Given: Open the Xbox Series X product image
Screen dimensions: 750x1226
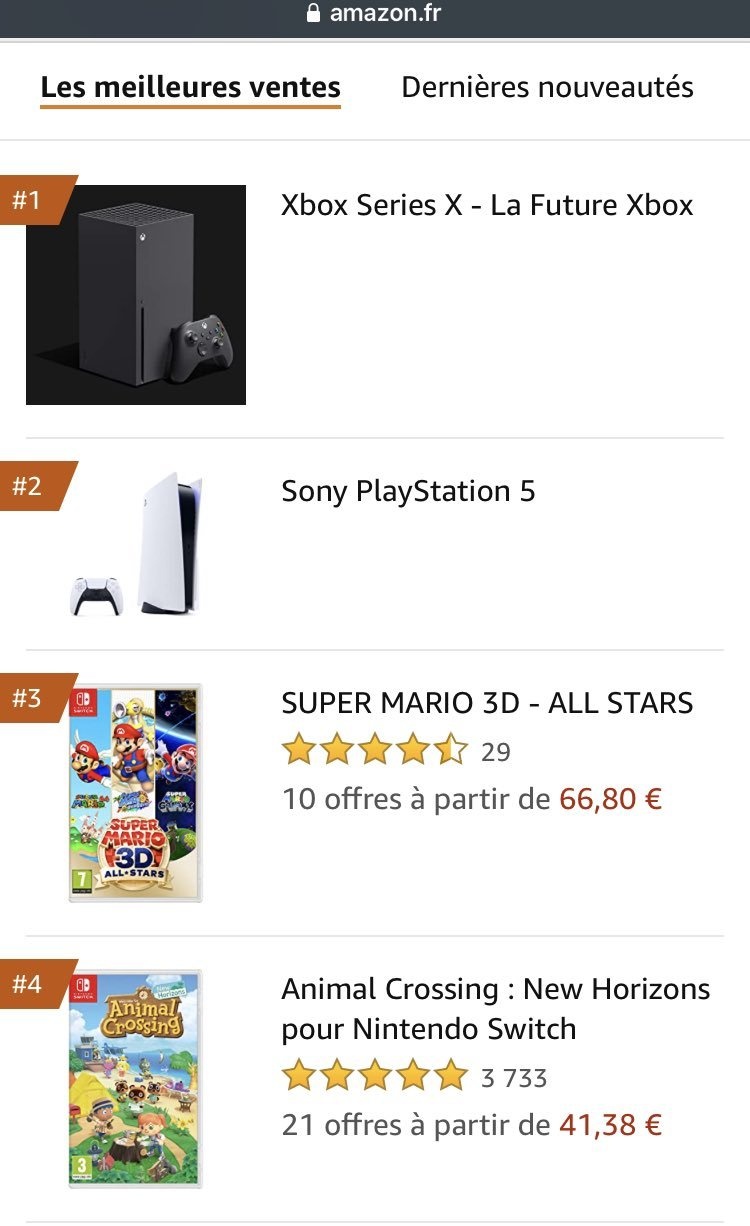Looking at the screenshot, I should 136,295.
